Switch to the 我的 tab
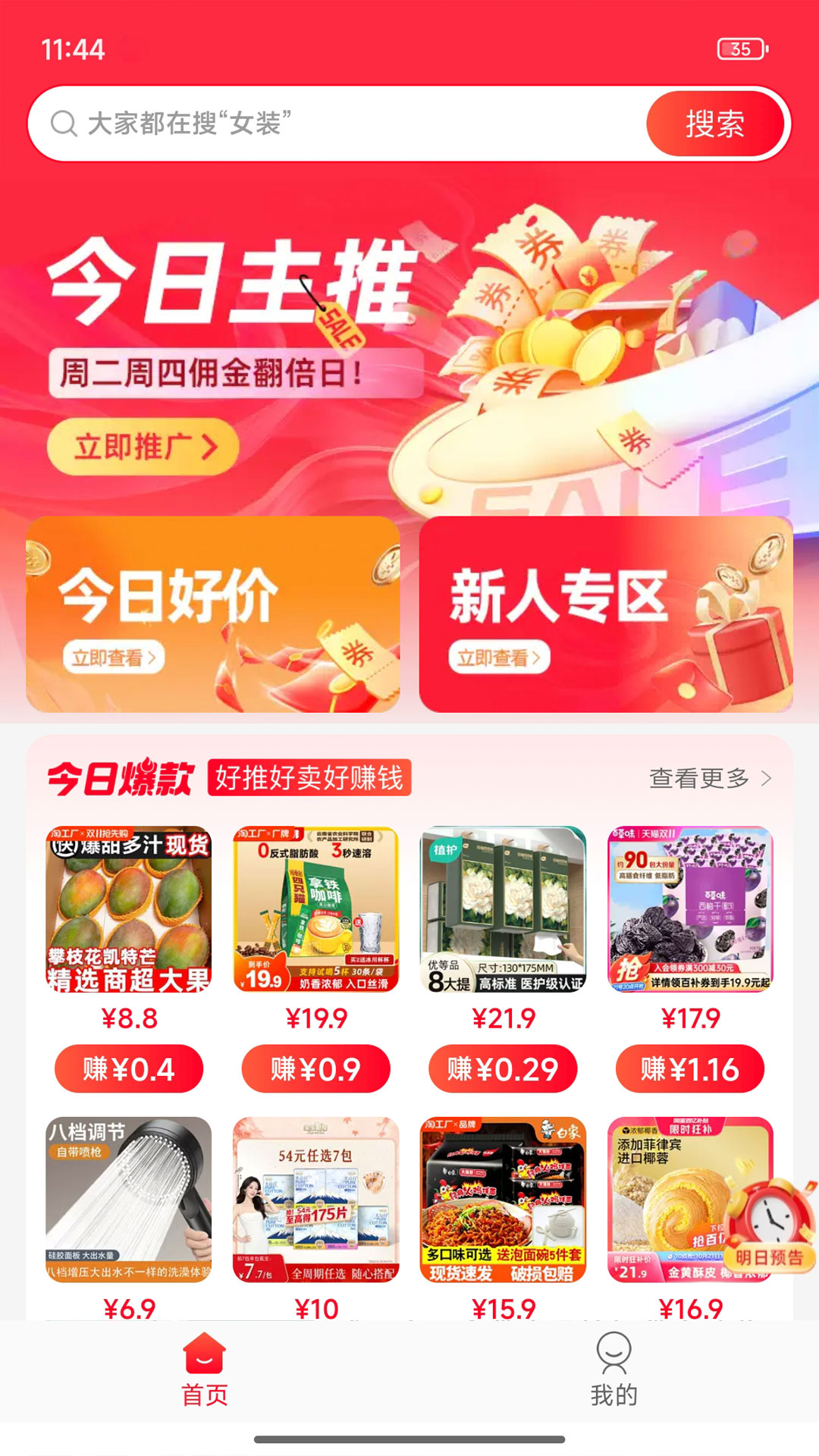The width and height of the screenshot is (819, 1456). 613,1370
